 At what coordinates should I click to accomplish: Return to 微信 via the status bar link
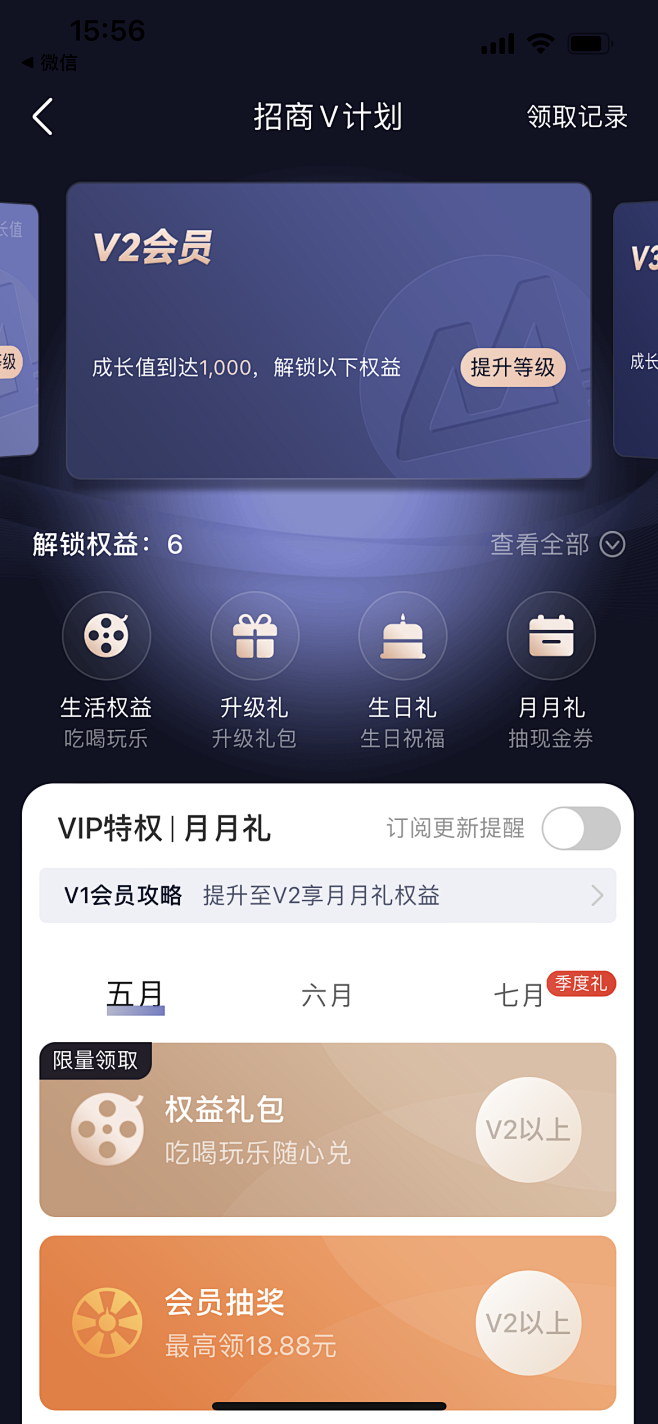click(50, 62)
